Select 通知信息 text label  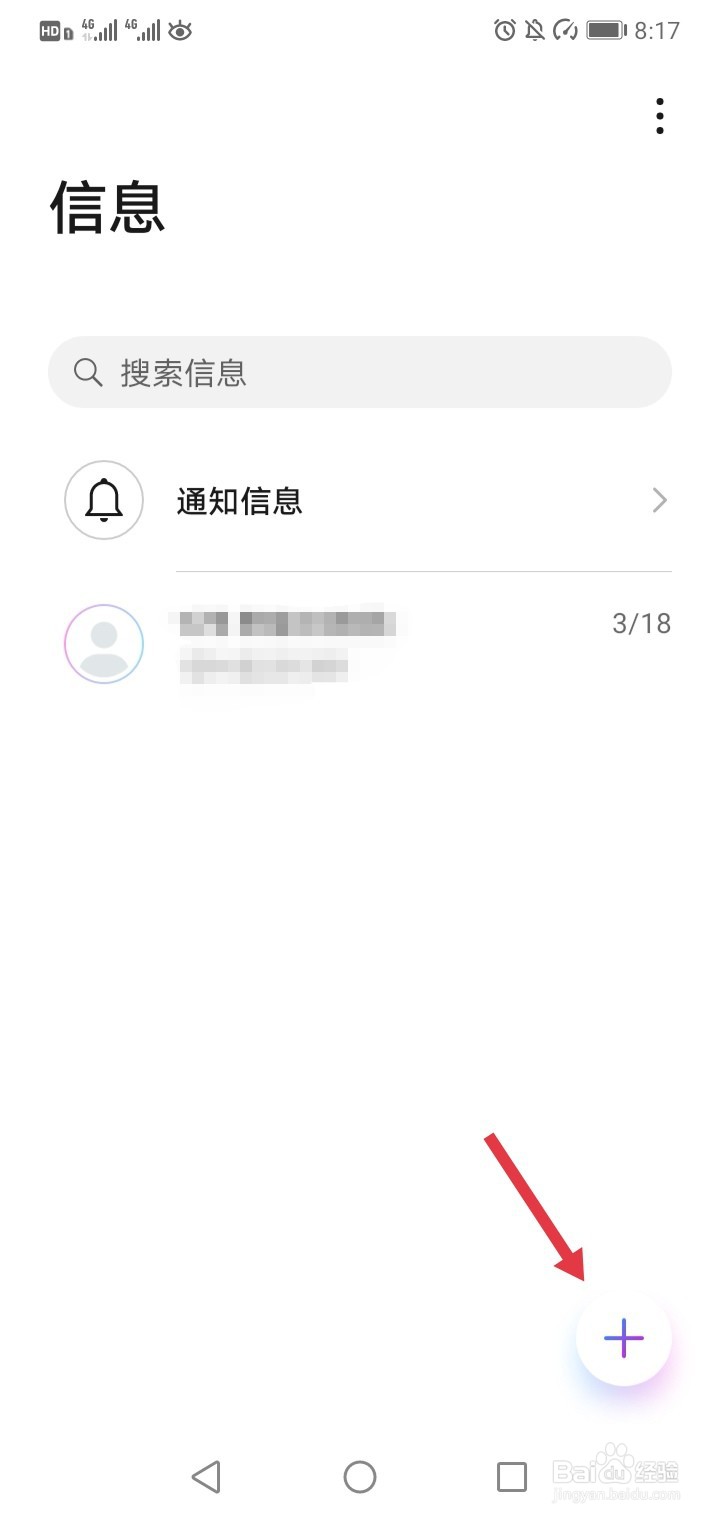pos(239,502)
